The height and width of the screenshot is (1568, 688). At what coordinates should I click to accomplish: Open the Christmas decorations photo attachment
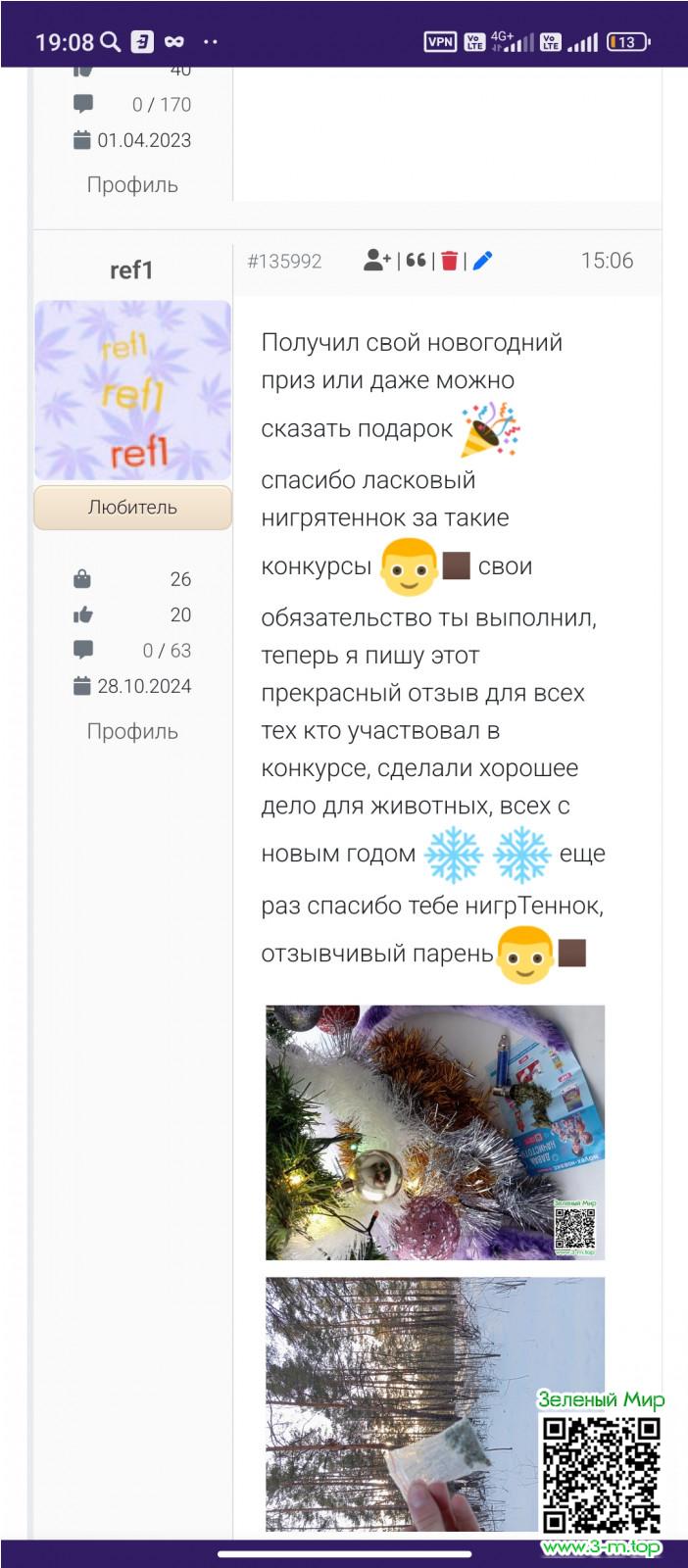[x=434, y=1132]
